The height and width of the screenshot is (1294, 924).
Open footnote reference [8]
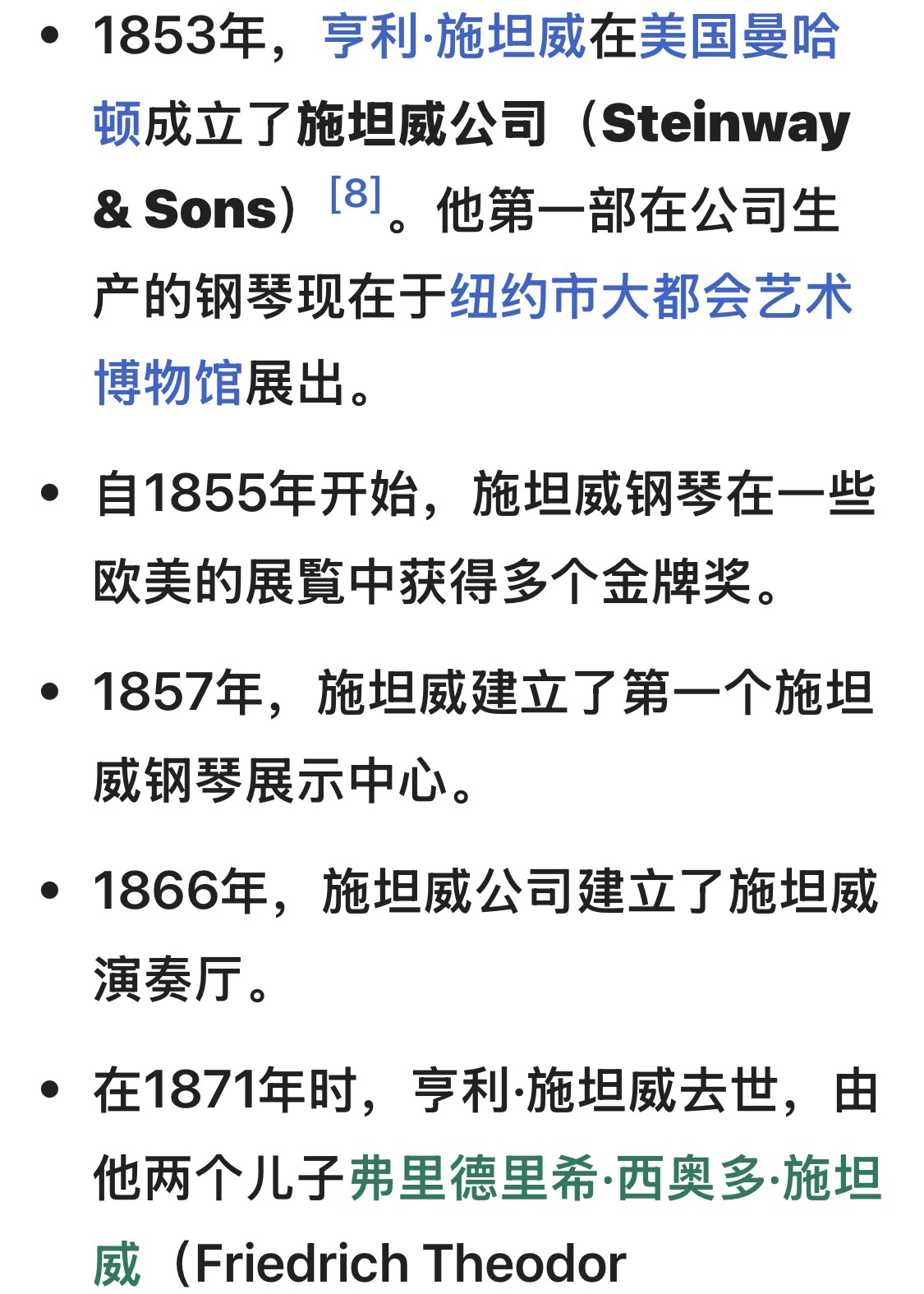pos(355,196)
